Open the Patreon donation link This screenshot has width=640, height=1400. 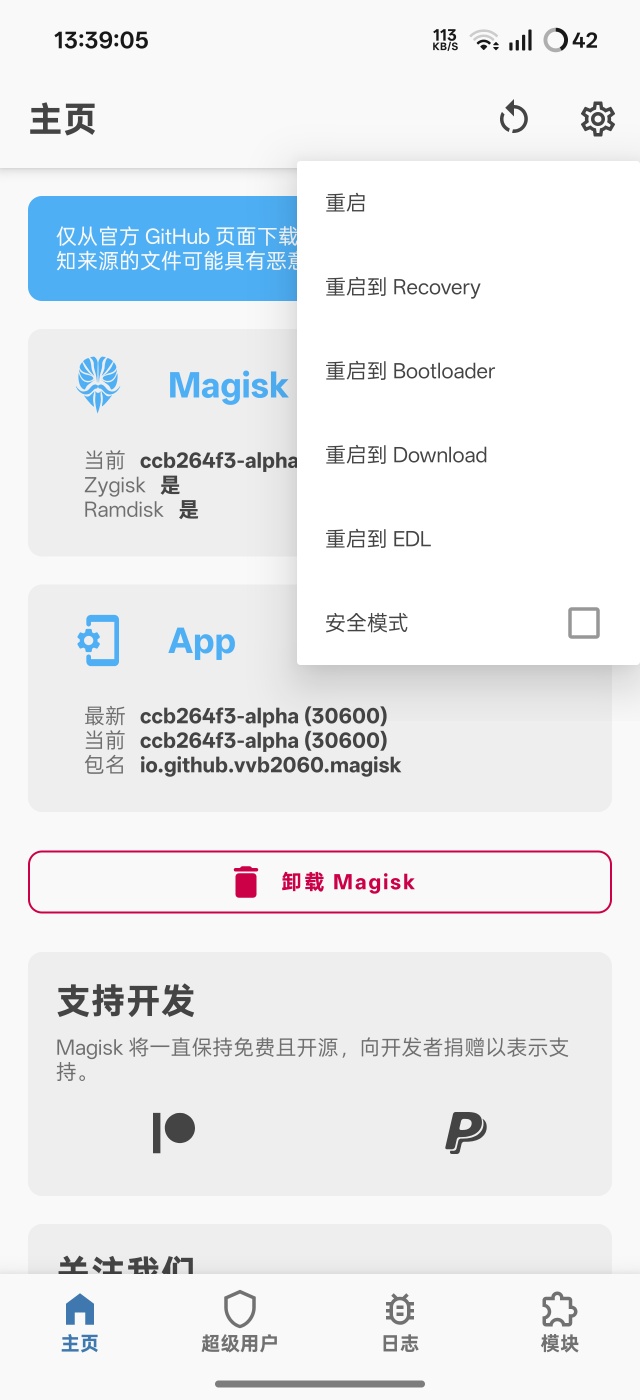(x=174, y=1132)
